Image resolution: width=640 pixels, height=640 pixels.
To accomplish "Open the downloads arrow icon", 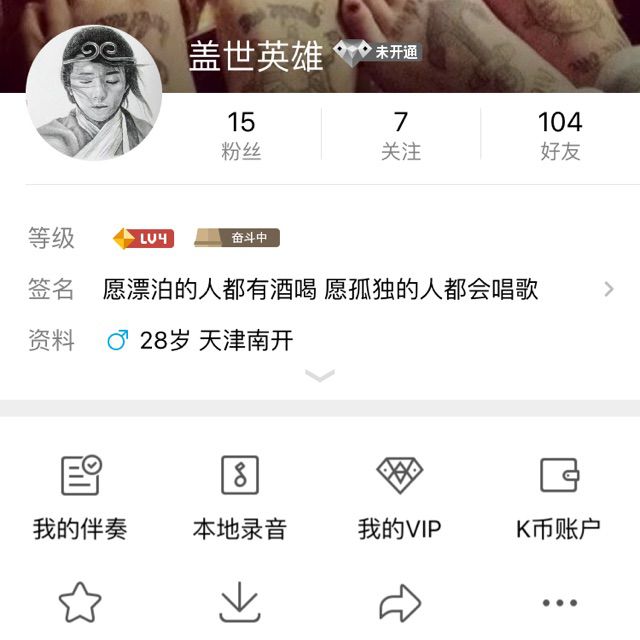I will point(240,603).
